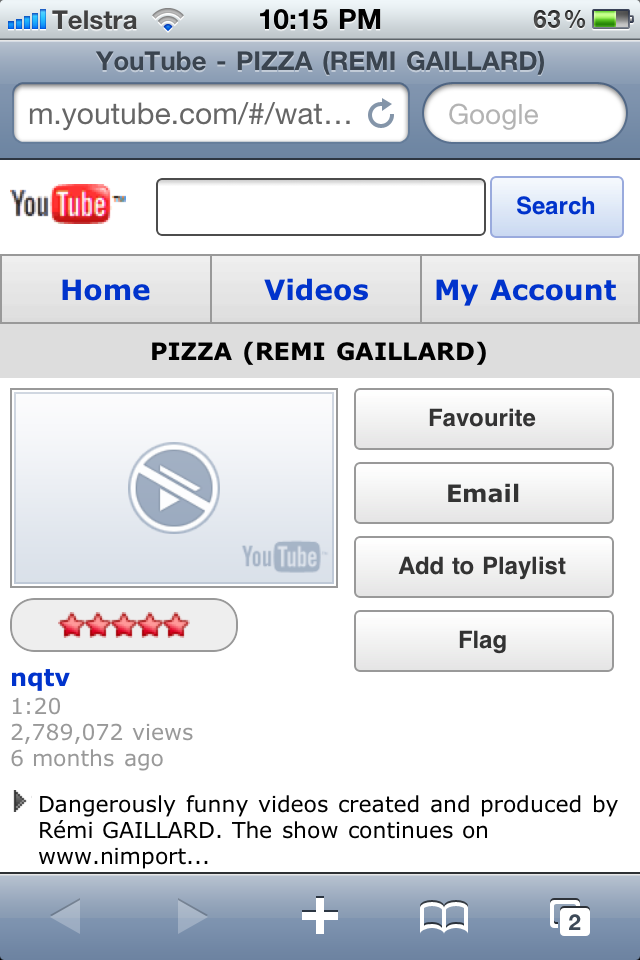Add video to Favourite
Screen dimensions: 640x960
click(x=483, y=419)
